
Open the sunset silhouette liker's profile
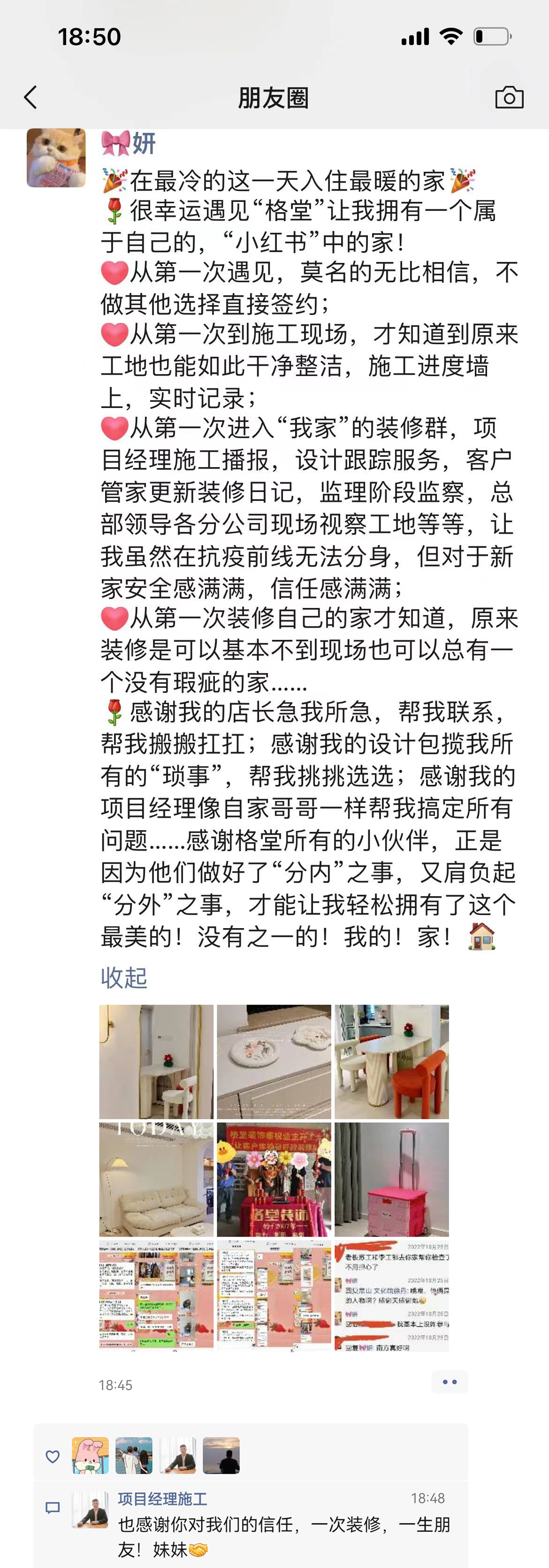(x=221, y=1455)
